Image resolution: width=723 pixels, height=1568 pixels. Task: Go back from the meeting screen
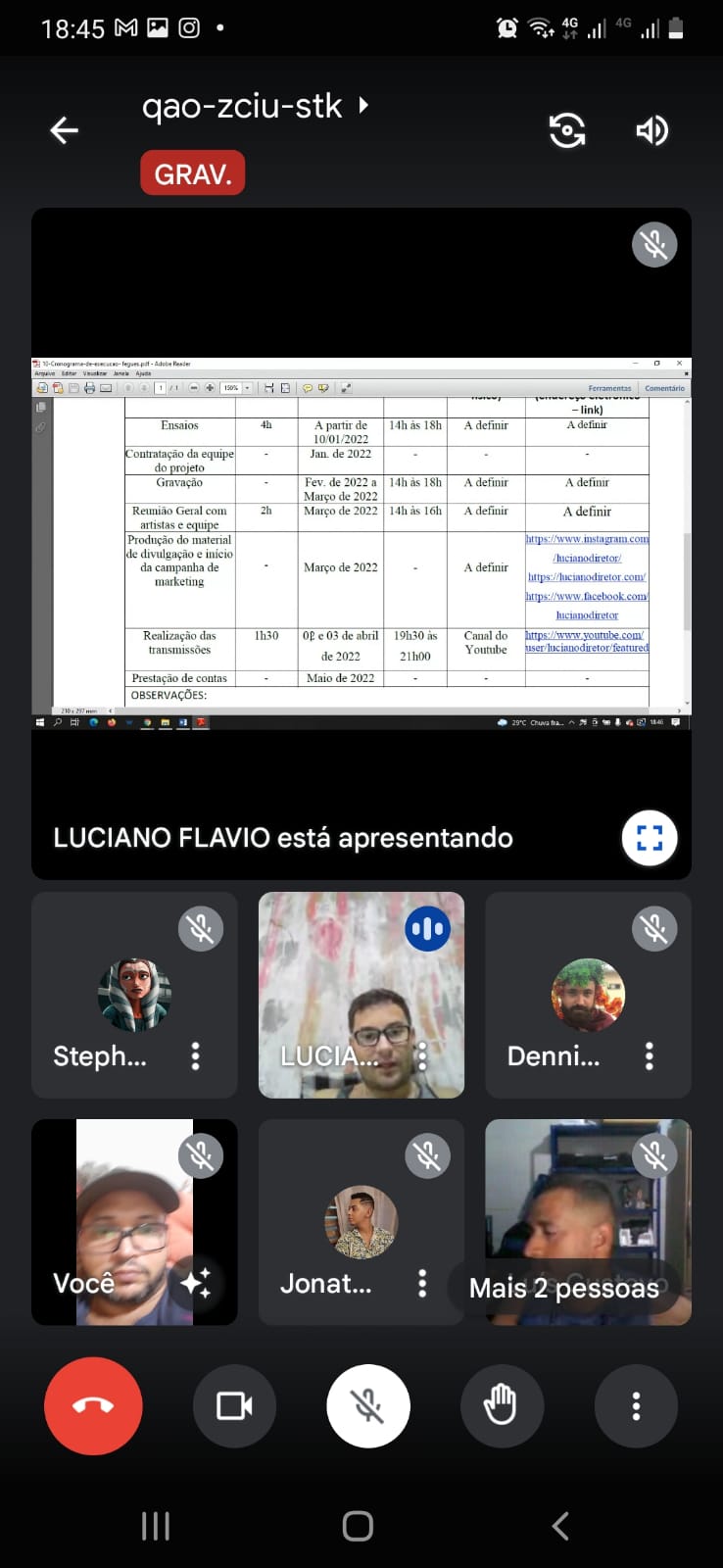pos(65,129)
